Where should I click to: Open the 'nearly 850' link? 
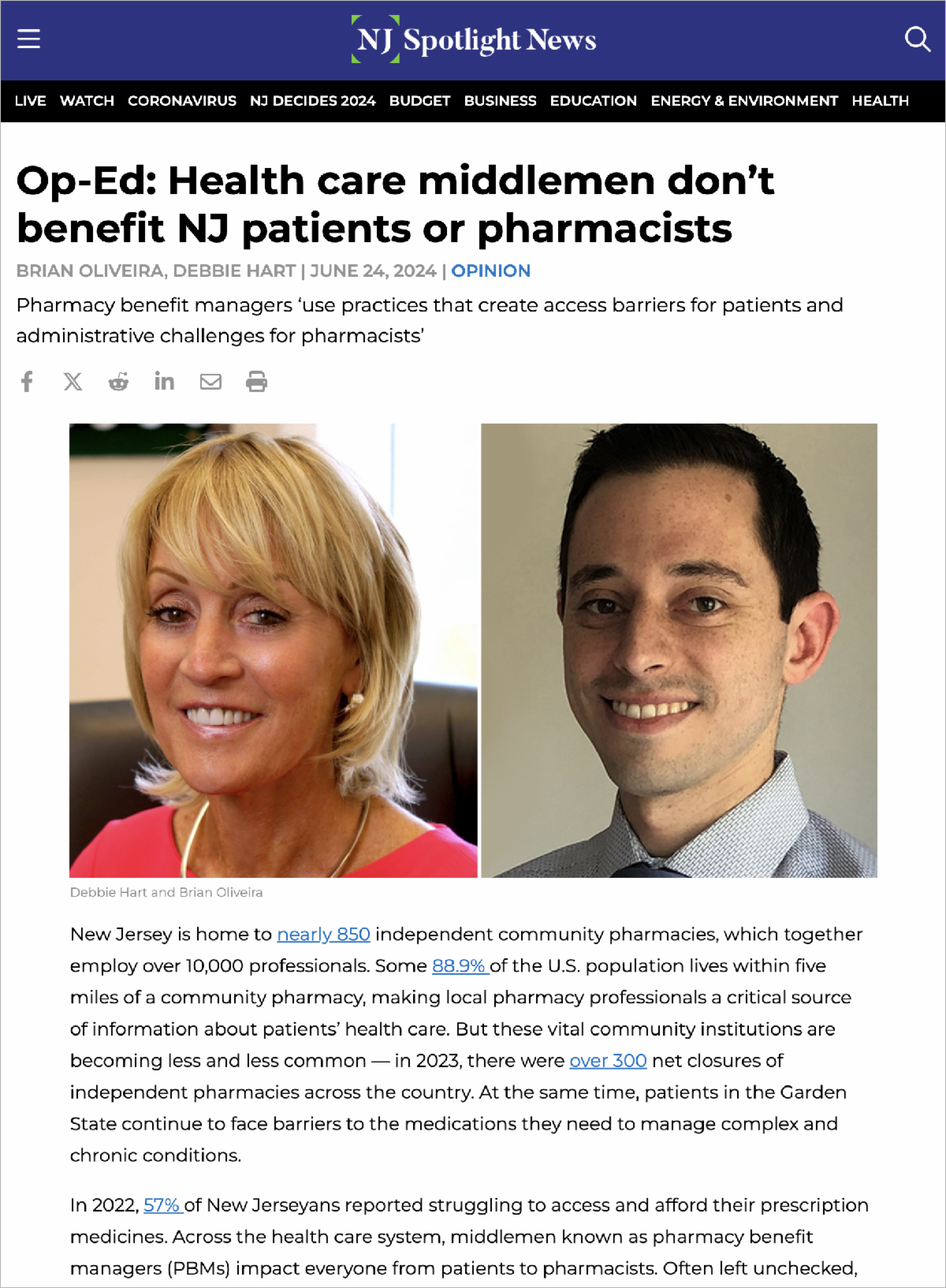coord(323,934)
